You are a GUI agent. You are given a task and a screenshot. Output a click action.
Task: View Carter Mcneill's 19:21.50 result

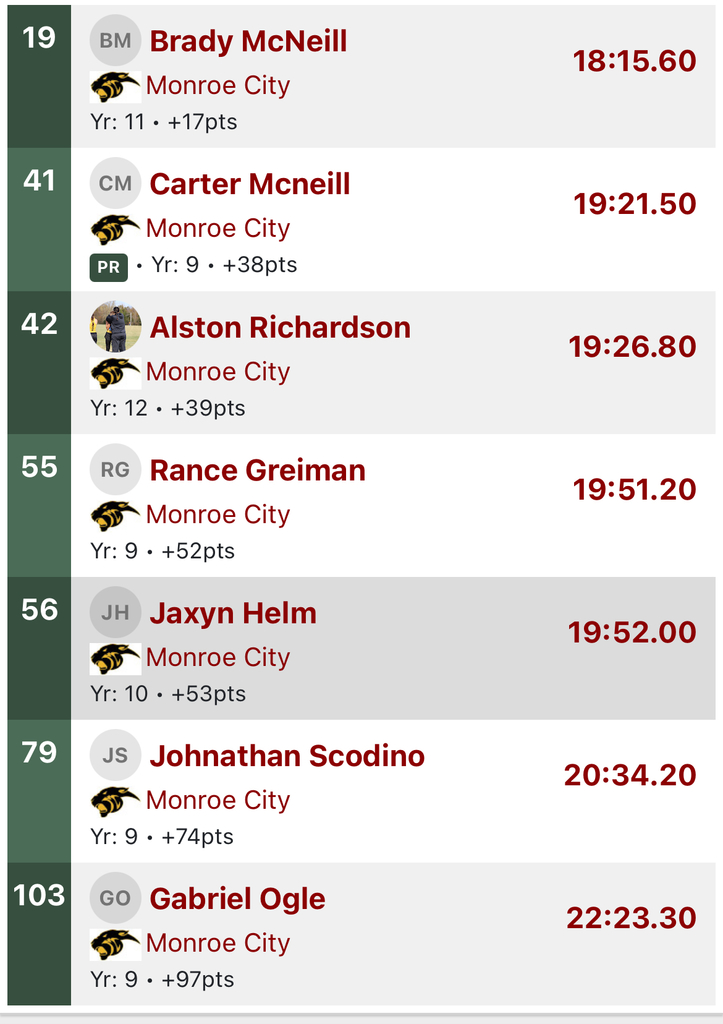[x=634, y=204]
